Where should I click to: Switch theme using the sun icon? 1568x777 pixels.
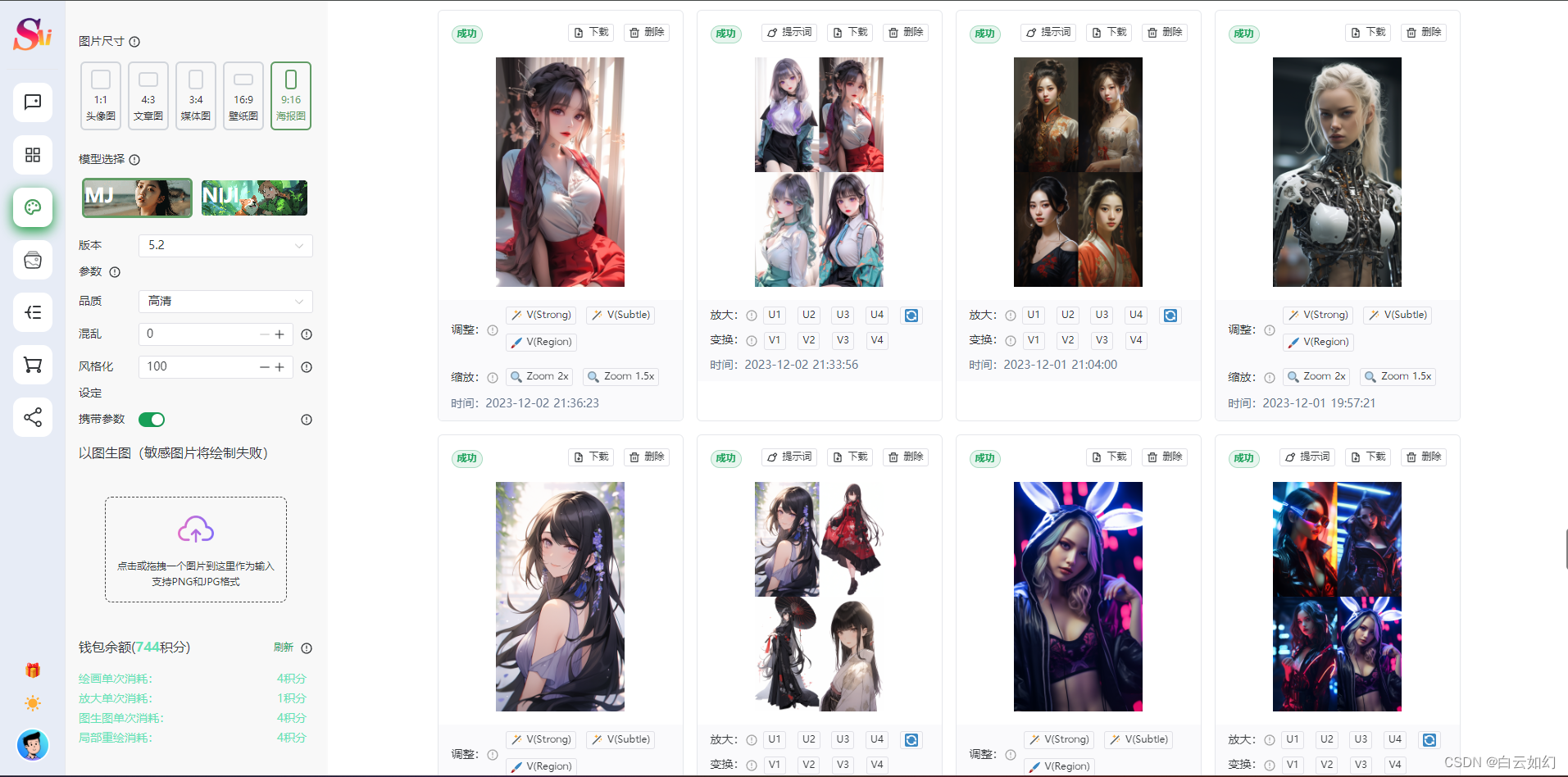33,703
